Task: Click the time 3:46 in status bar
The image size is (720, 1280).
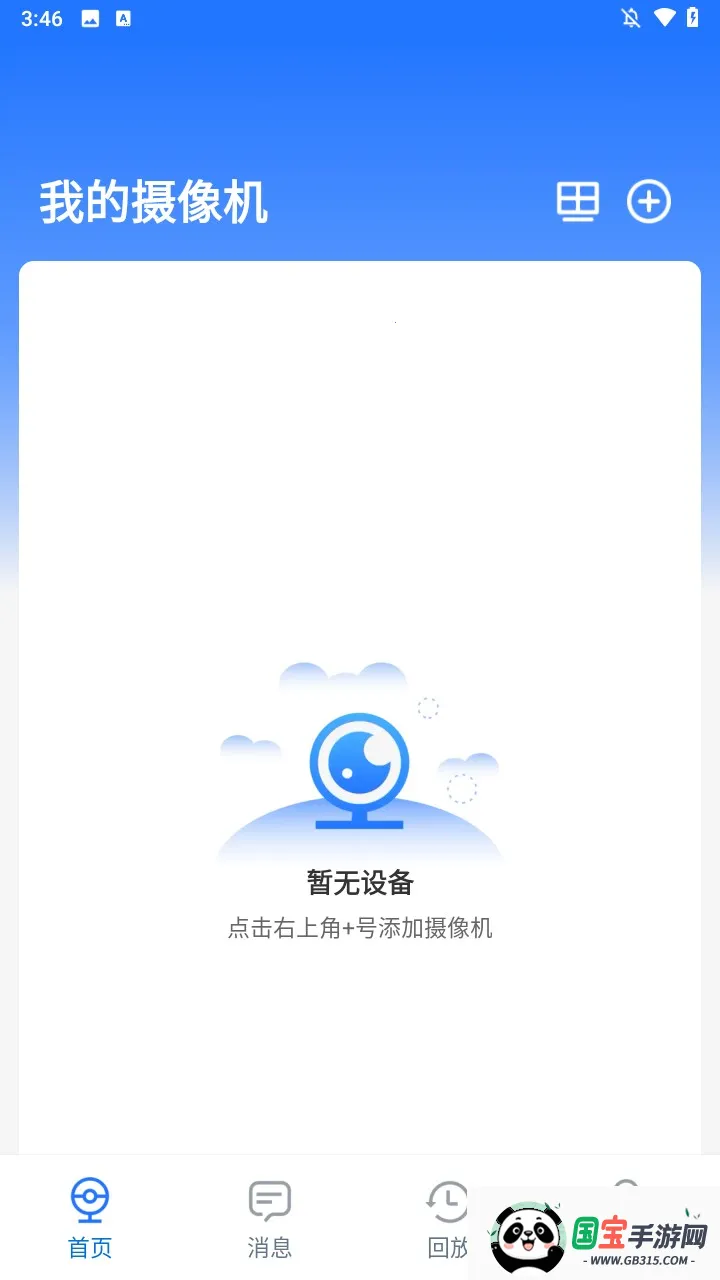Action: click(x=42, y=17)
